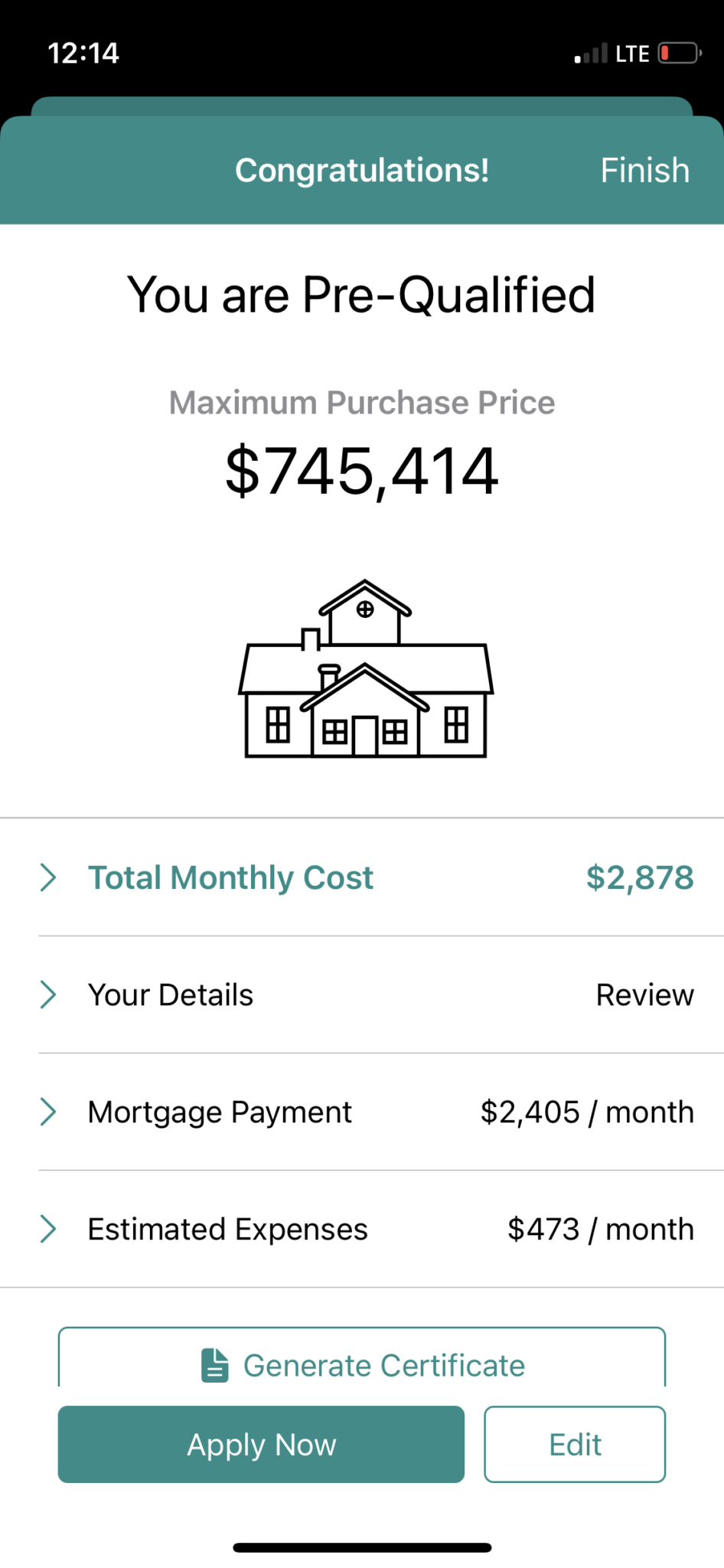Tap the Apply Now button
724x1568 pixels.
(261, 1444)
